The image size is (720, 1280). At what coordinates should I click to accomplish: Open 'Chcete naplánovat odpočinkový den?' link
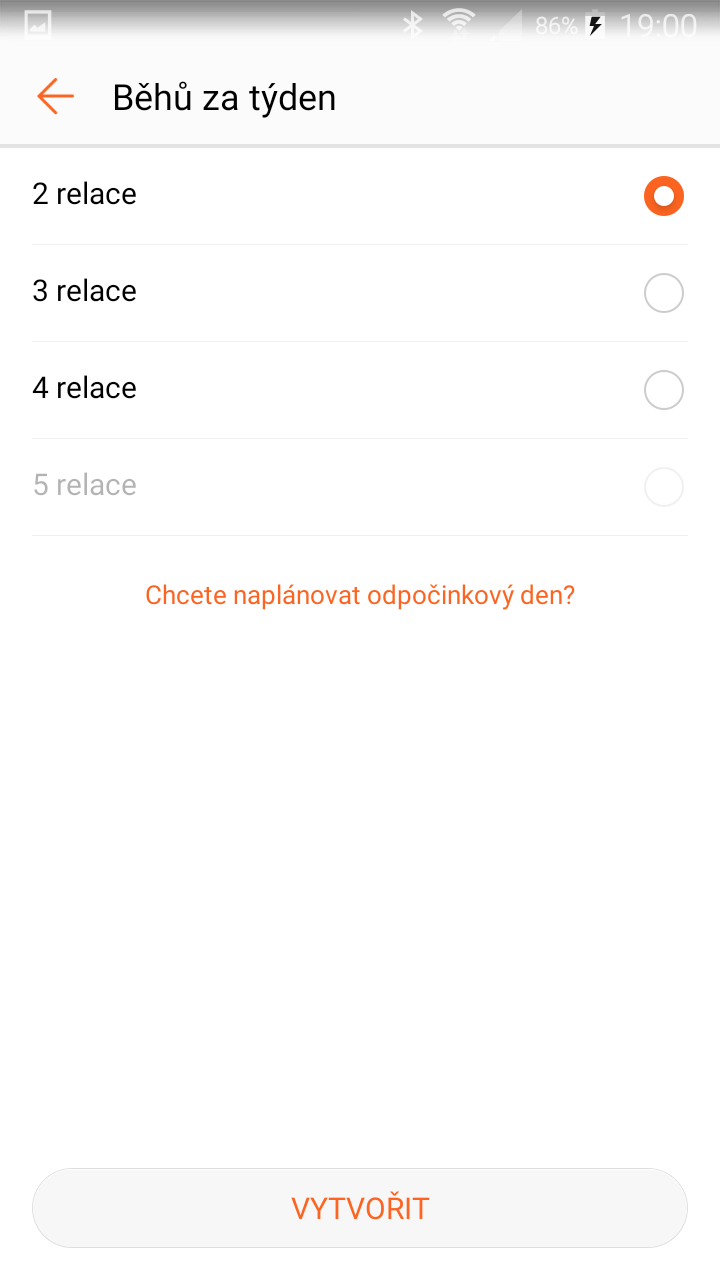pos(360,596)
